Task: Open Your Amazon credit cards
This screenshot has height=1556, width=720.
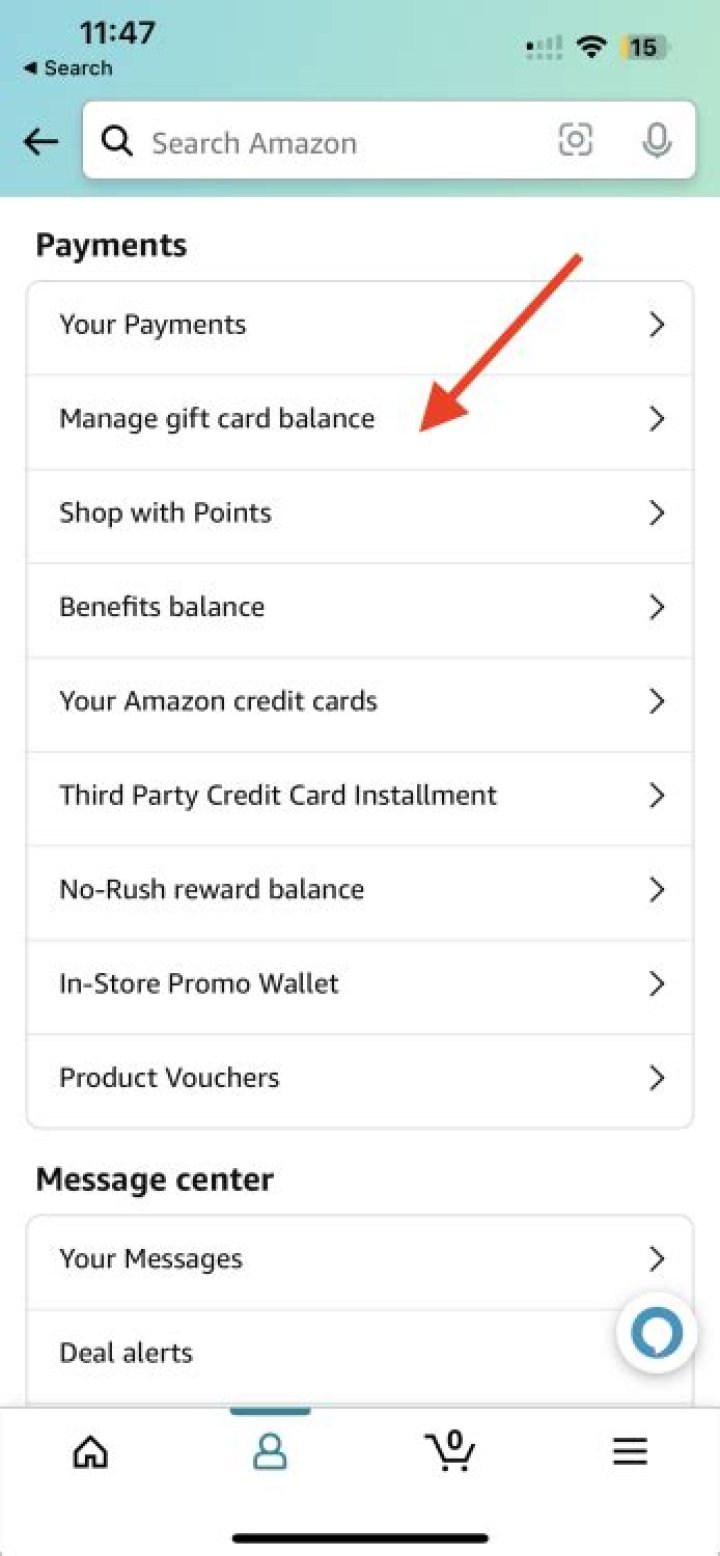Action: (x=360, y=701)
